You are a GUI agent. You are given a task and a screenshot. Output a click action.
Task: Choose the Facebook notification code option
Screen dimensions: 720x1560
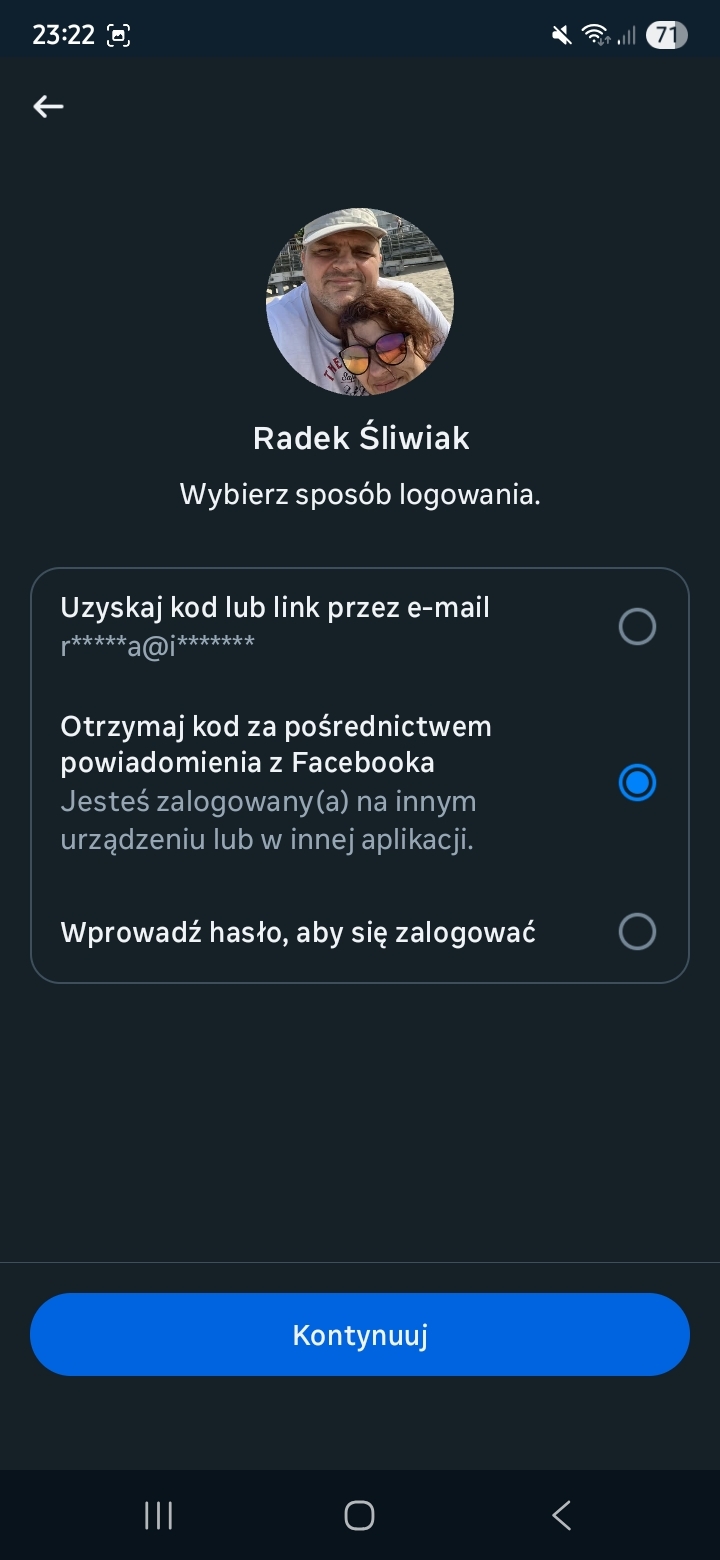click(x=637, y=782)
